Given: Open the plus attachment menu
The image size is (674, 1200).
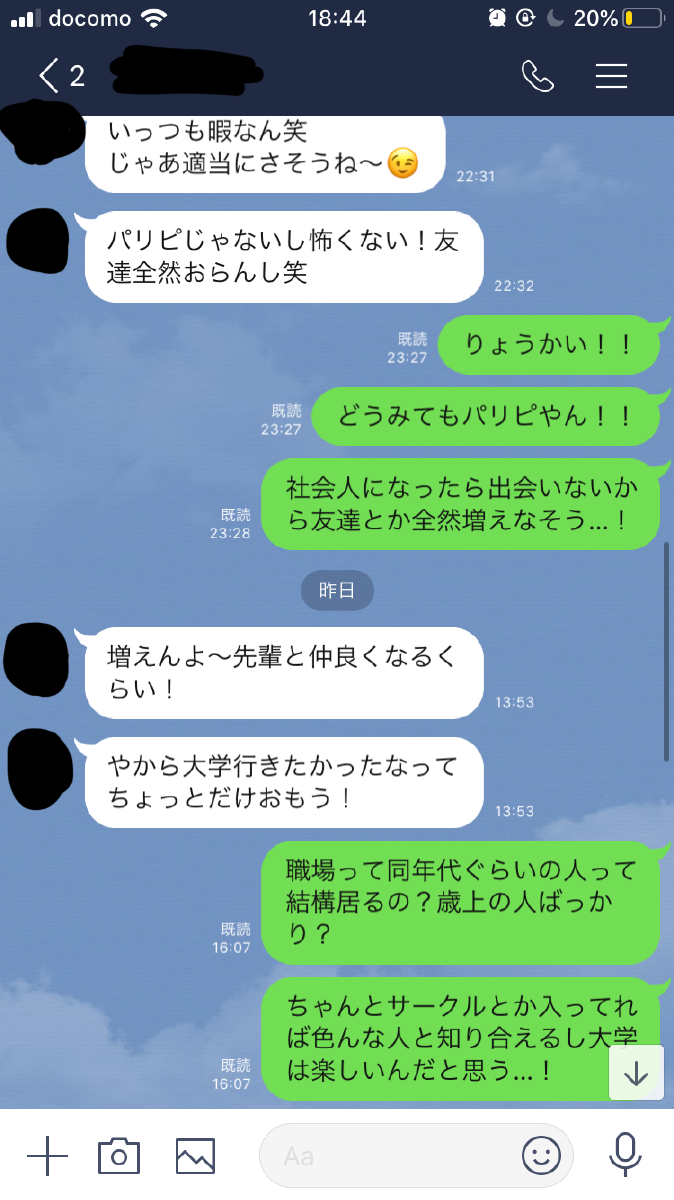Looking at the screenshot, I should [x=47, y=1156].
